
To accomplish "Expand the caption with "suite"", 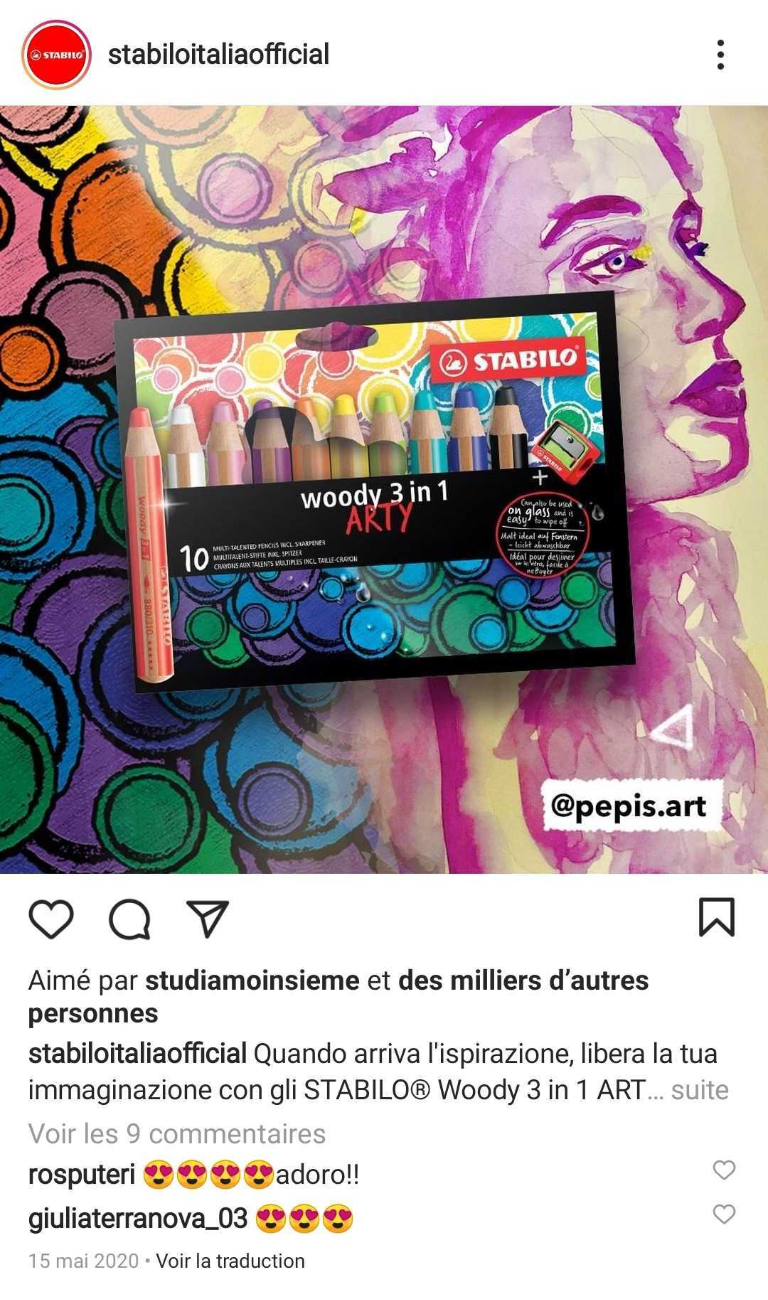I will [700, 1089].
